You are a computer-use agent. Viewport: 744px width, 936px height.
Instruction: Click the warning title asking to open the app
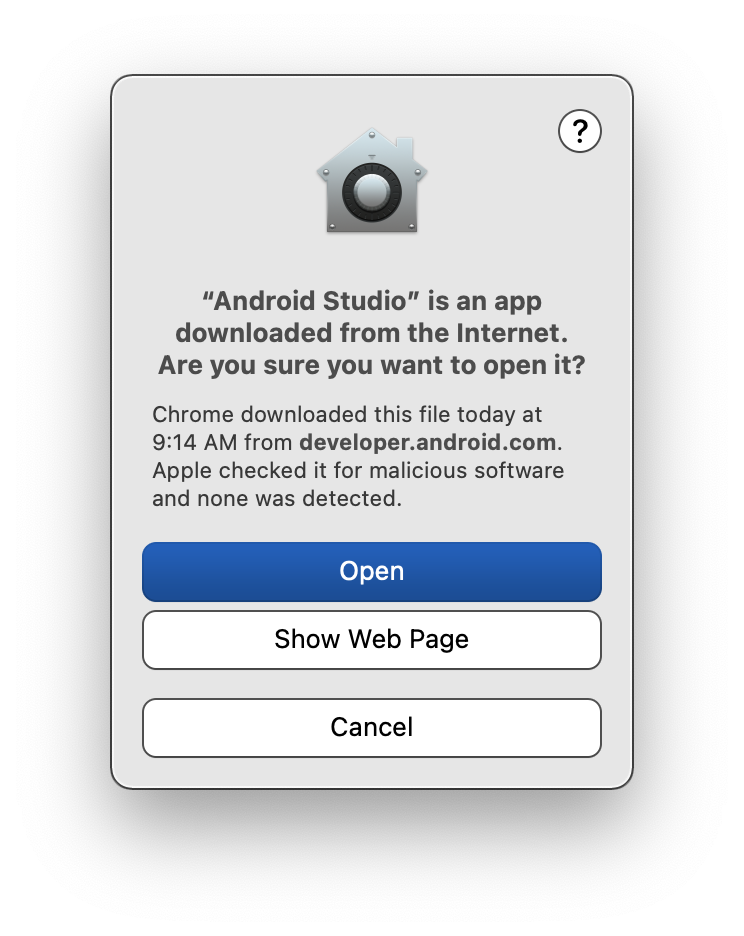[372, 333]
